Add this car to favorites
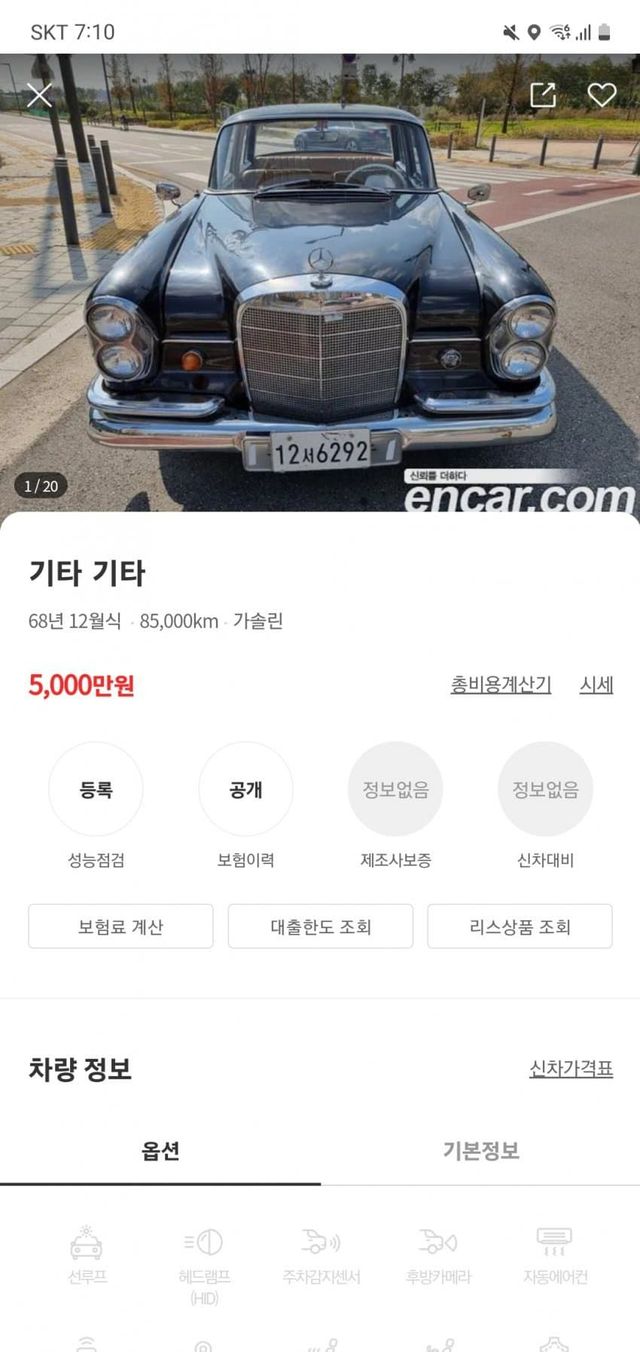Image resolution: width=640 pixels, height=1352 pixels. pyautogui.click(x=601, y=95)
